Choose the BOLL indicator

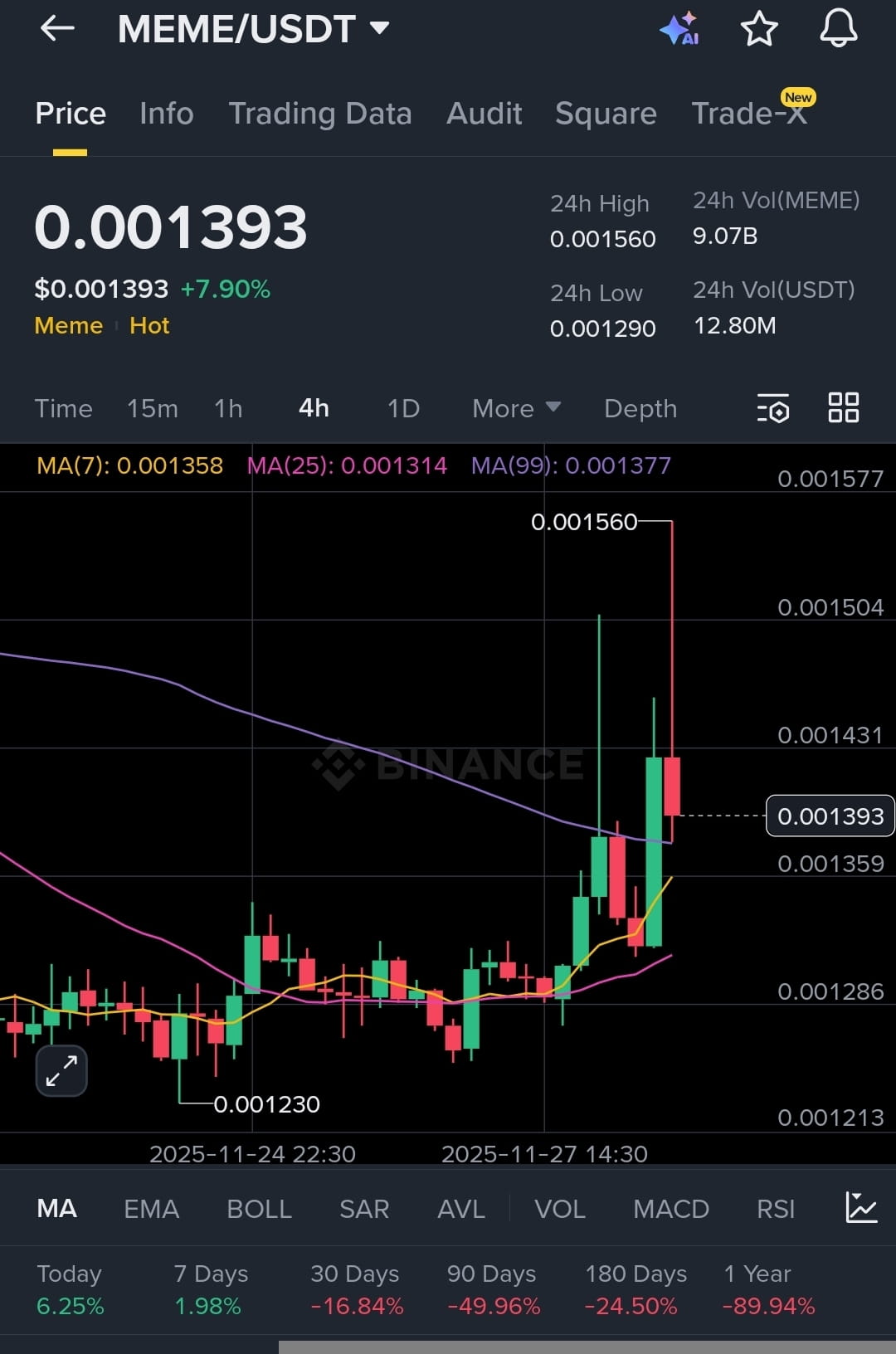(259, 1209)
